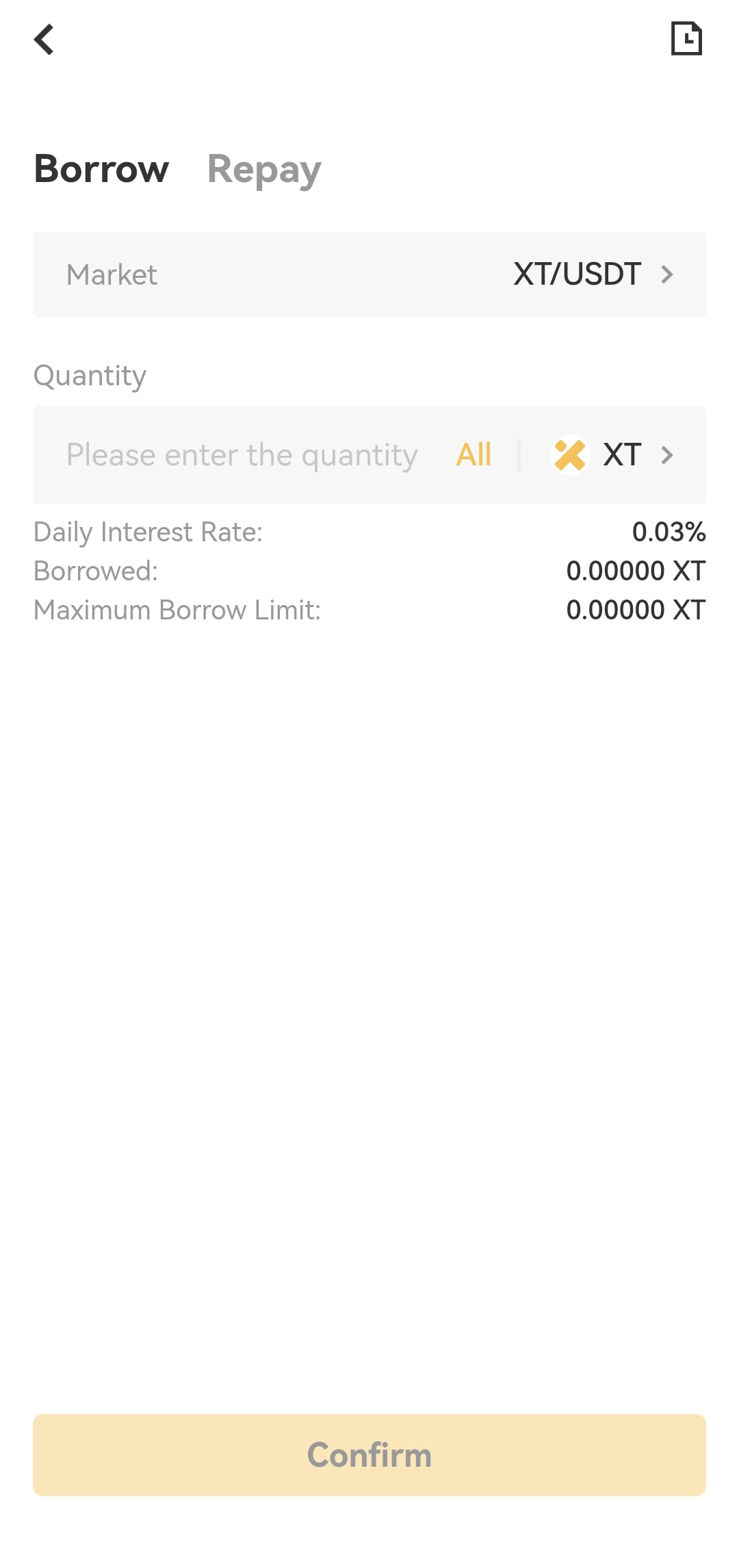
Task: Fill in All as borrow quantity
Action: [474, 454]
